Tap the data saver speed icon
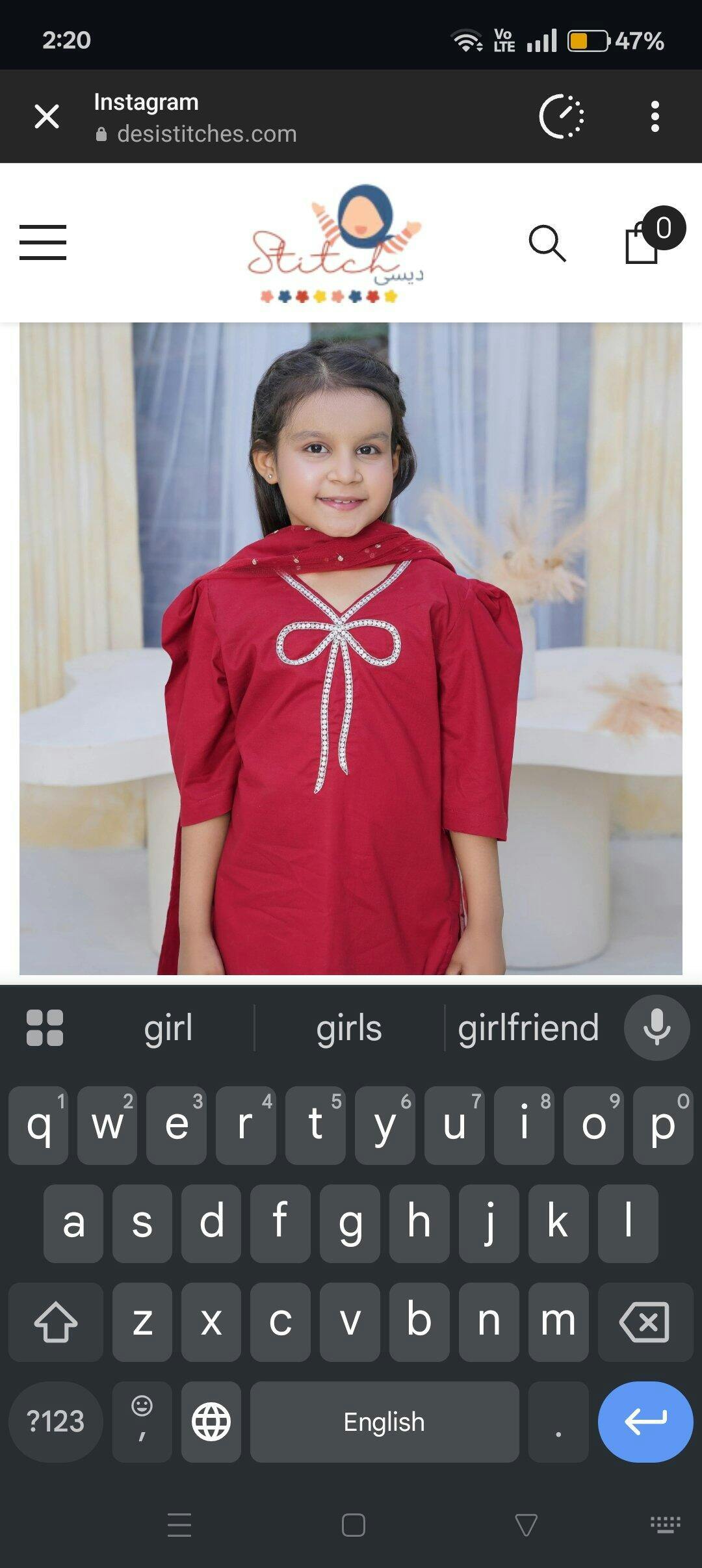Viewport: 702px width, 1568px height. coord(562,116)
